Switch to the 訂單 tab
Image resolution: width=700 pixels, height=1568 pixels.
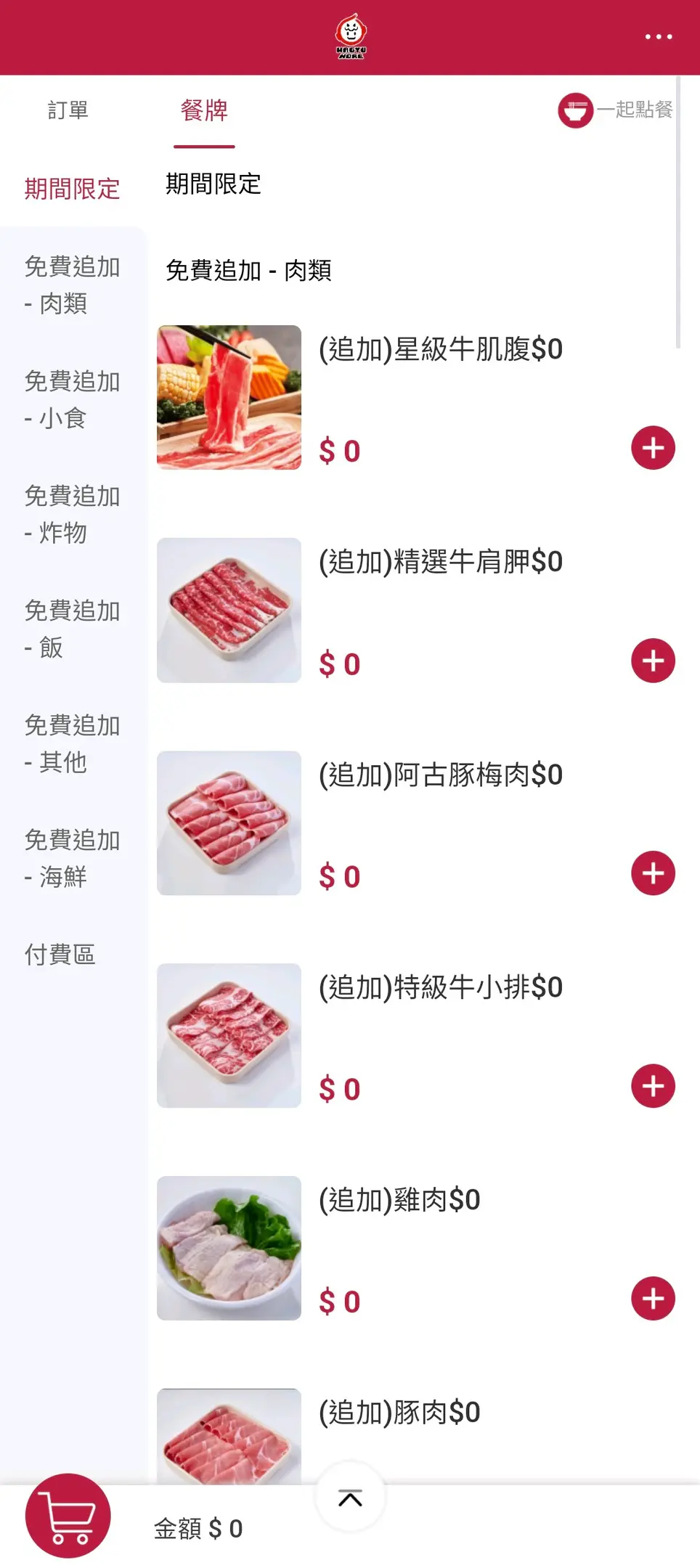point(68,110)
